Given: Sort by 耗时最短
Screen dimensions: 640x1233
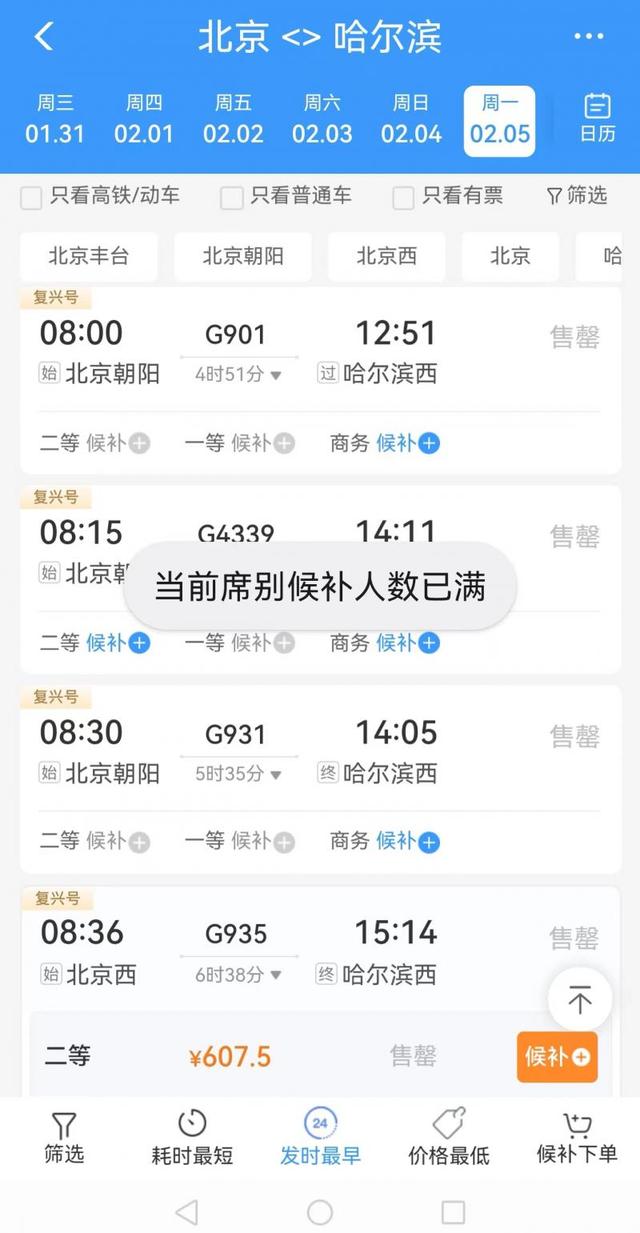Looking at the screenshot, I should point(192,1138).
